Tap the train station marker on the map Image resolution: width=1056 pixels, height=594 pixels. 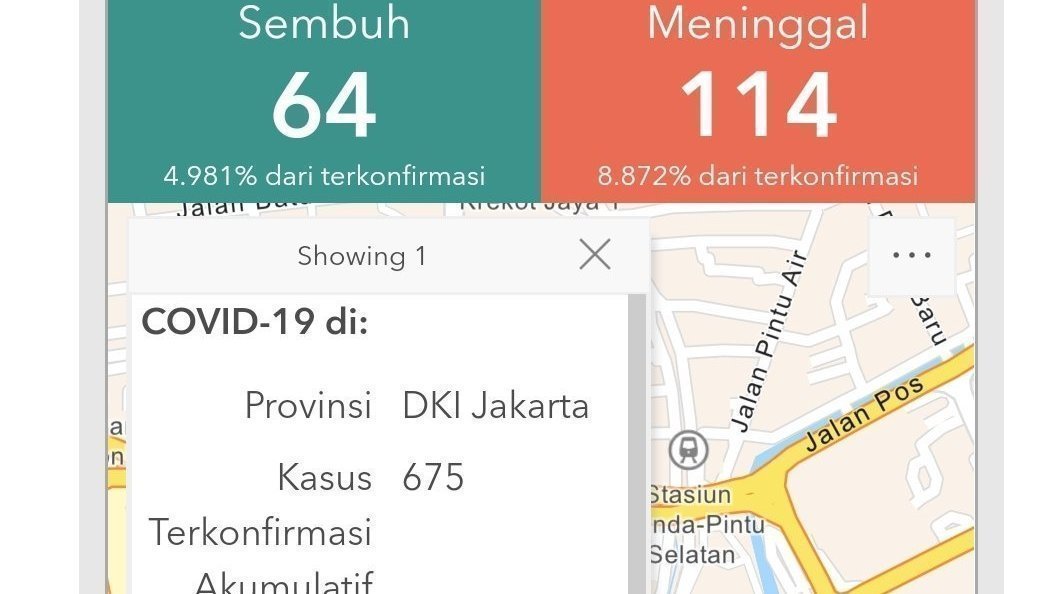coord(688,450)
